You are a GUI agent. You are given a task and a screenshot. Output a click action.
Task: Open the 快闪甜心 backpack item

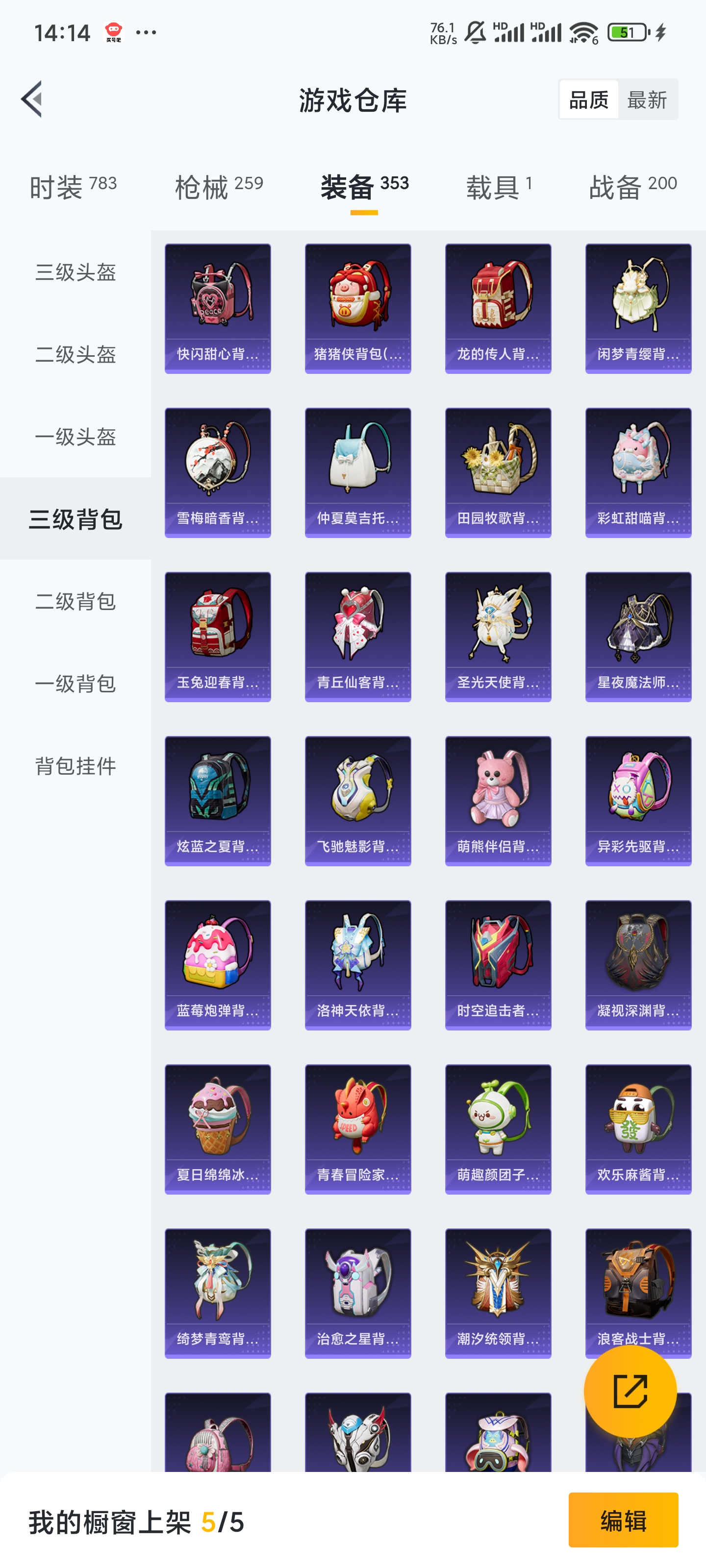(218, 309)
